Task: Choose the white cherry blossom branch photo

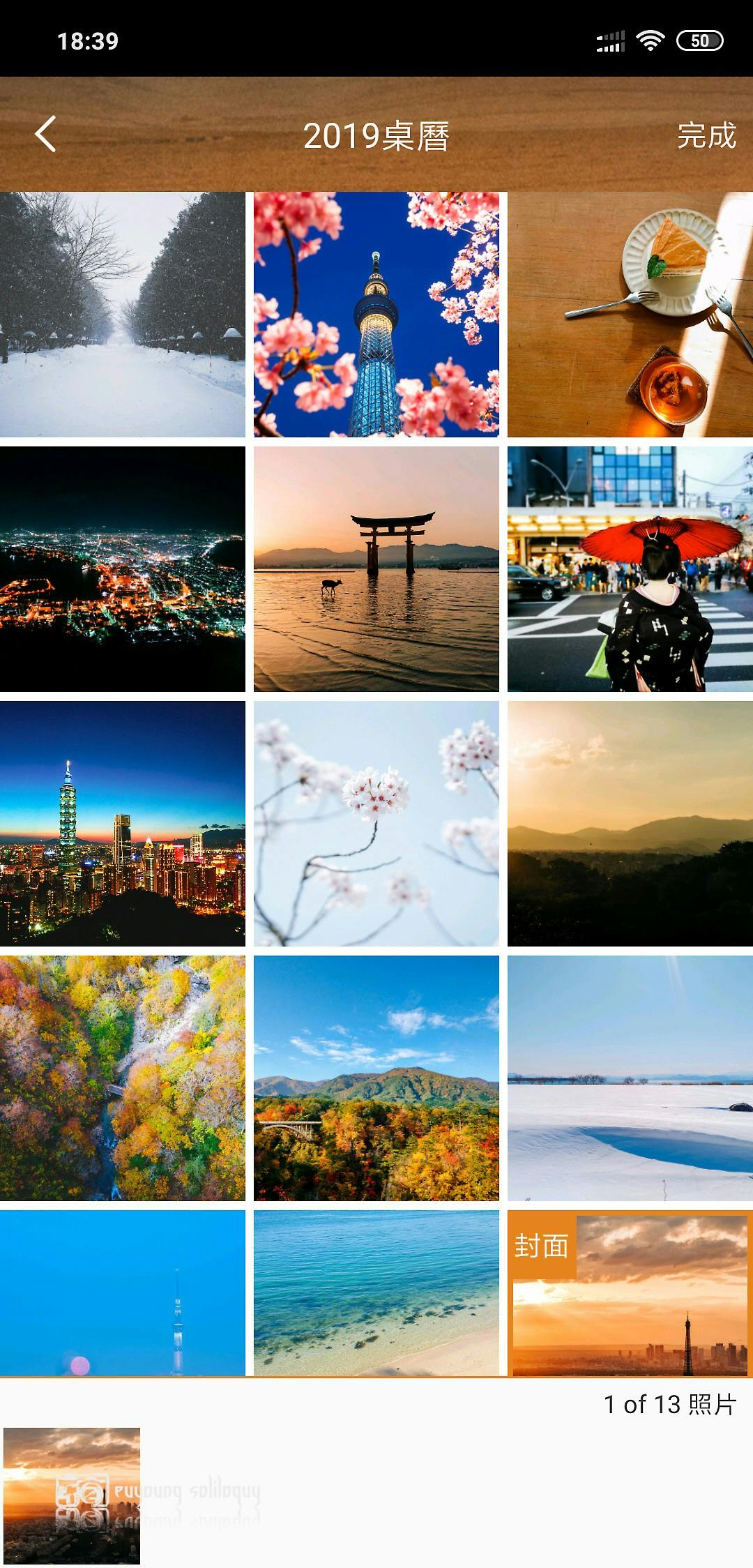Action: click(x=376, y=824)
